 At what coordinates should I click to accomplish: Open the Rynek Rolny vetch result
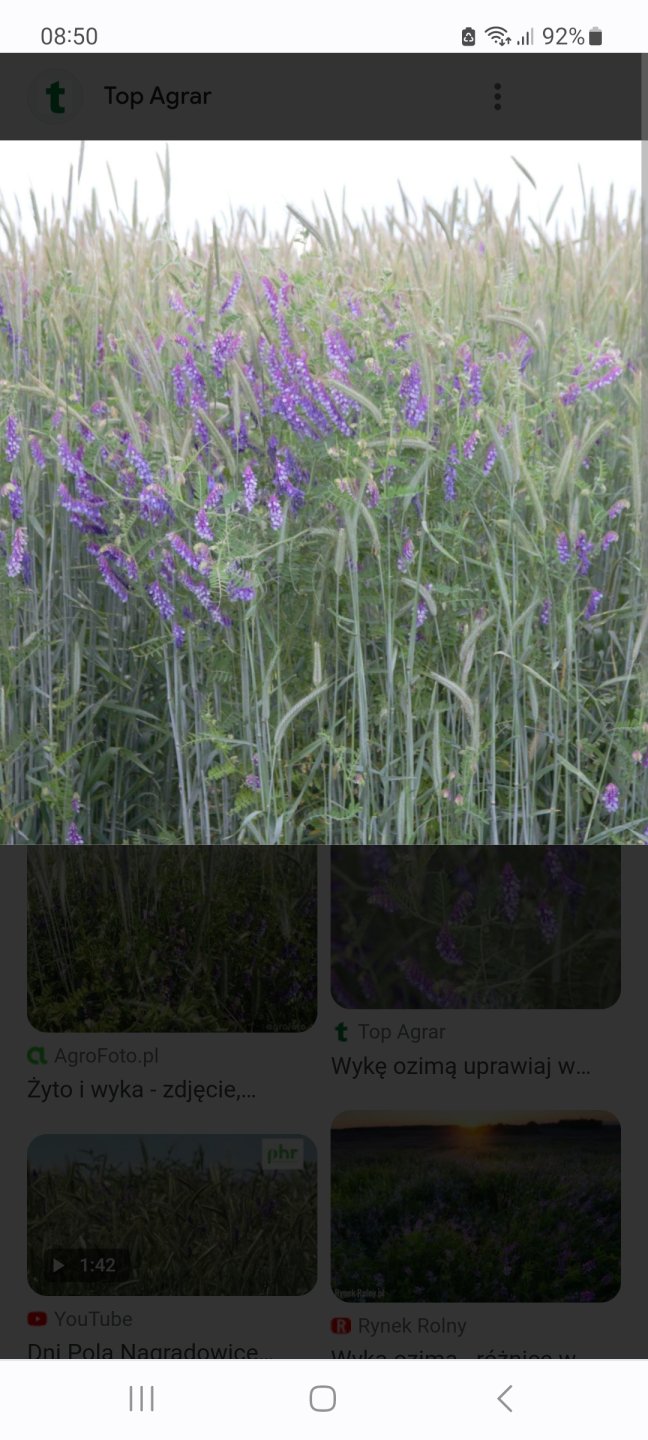pyautogui.click(x=475, y=1206)
